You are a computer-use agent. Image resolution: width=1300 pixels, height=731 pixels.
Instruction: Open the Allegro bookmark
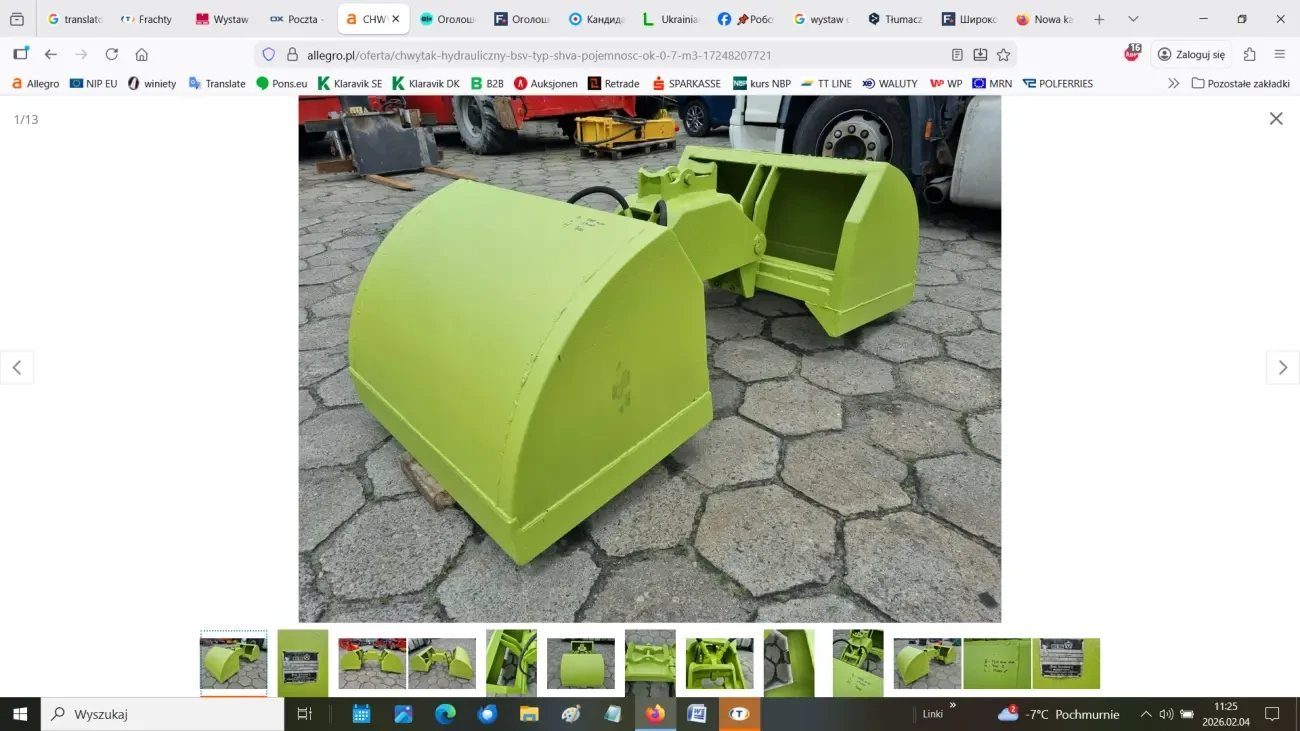coord(35,84)
